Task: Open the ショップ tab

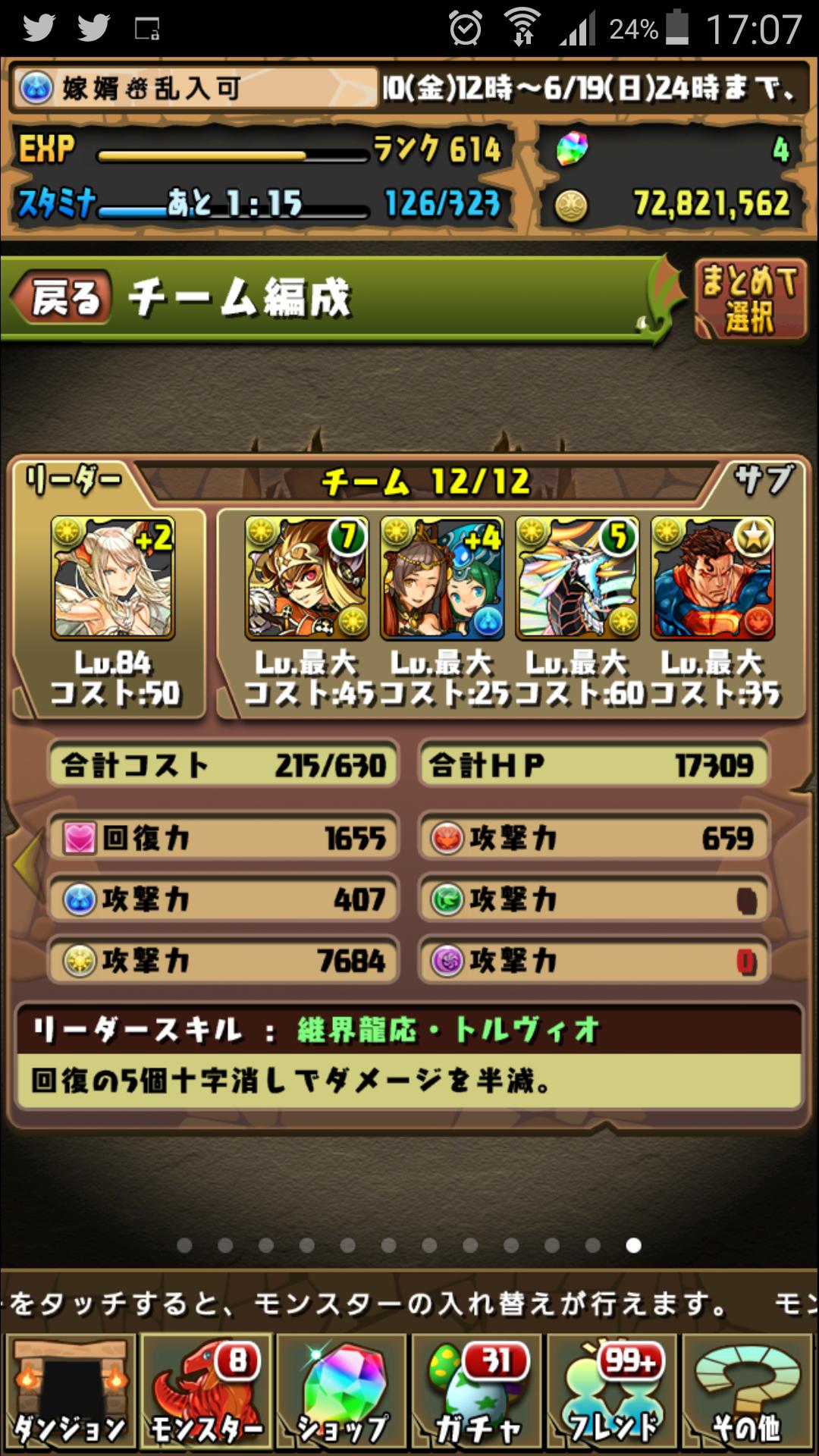Action: click(341, 1392)
